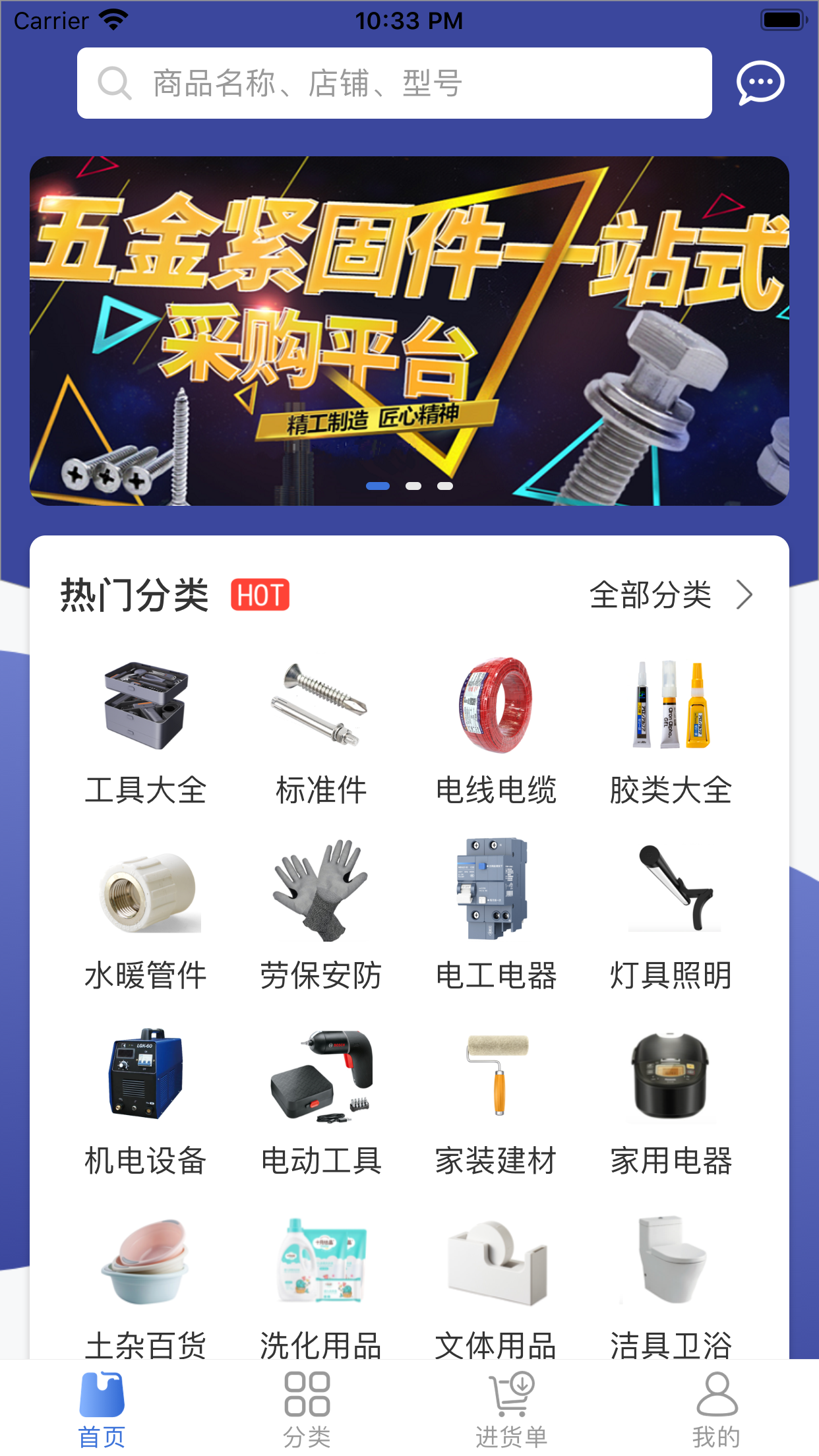Screen dimensions: 819x1456
Task: Tap the search box for 商品名称、店铺、型号
Action: click(x=394, y=83)
